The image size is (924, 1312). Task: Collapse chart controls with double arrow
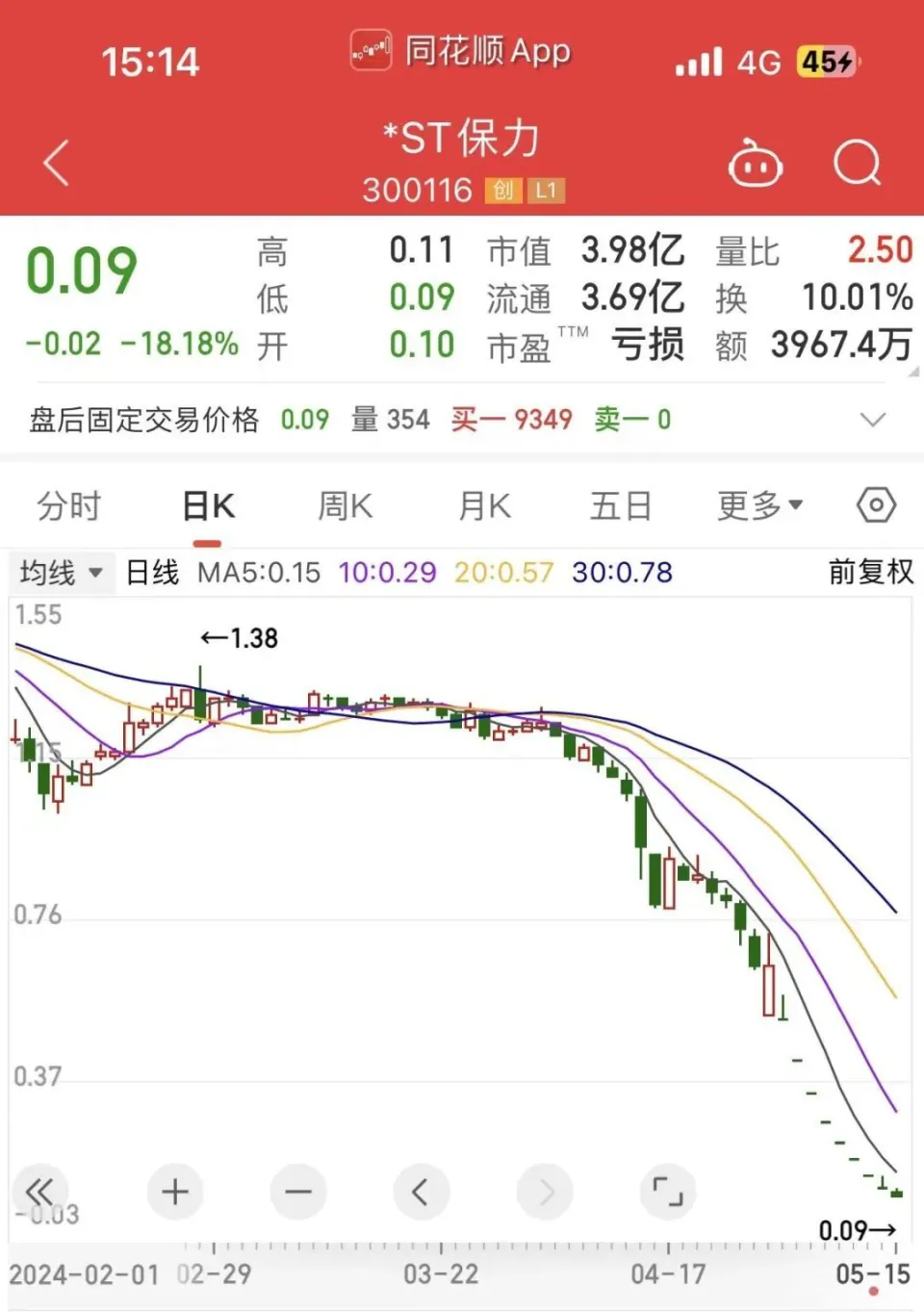pyautogui.click(x=40, y=1193)
